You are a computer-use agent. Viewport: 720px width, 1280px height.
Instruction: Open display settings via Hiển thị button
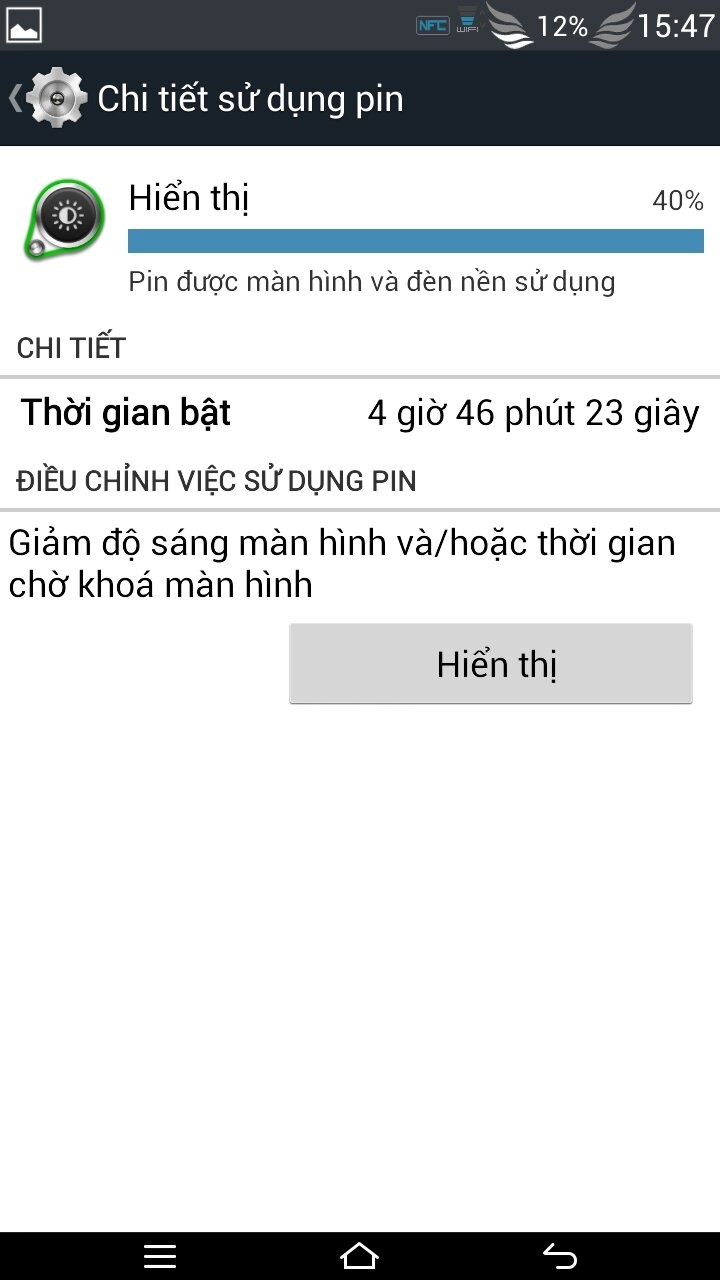click(x=491, y=664)
